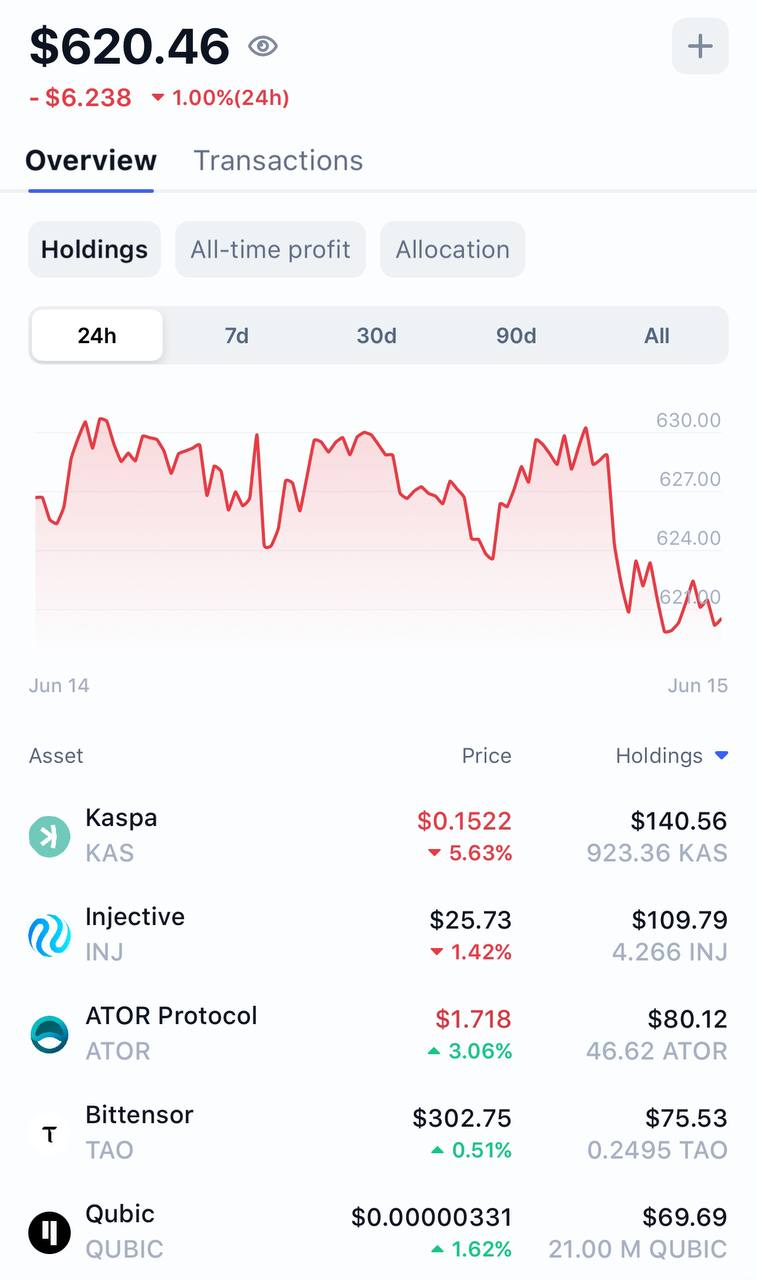Switch to the Transactions tab
The height and width of the screenshot is (1280, 757).
[278, 160]
